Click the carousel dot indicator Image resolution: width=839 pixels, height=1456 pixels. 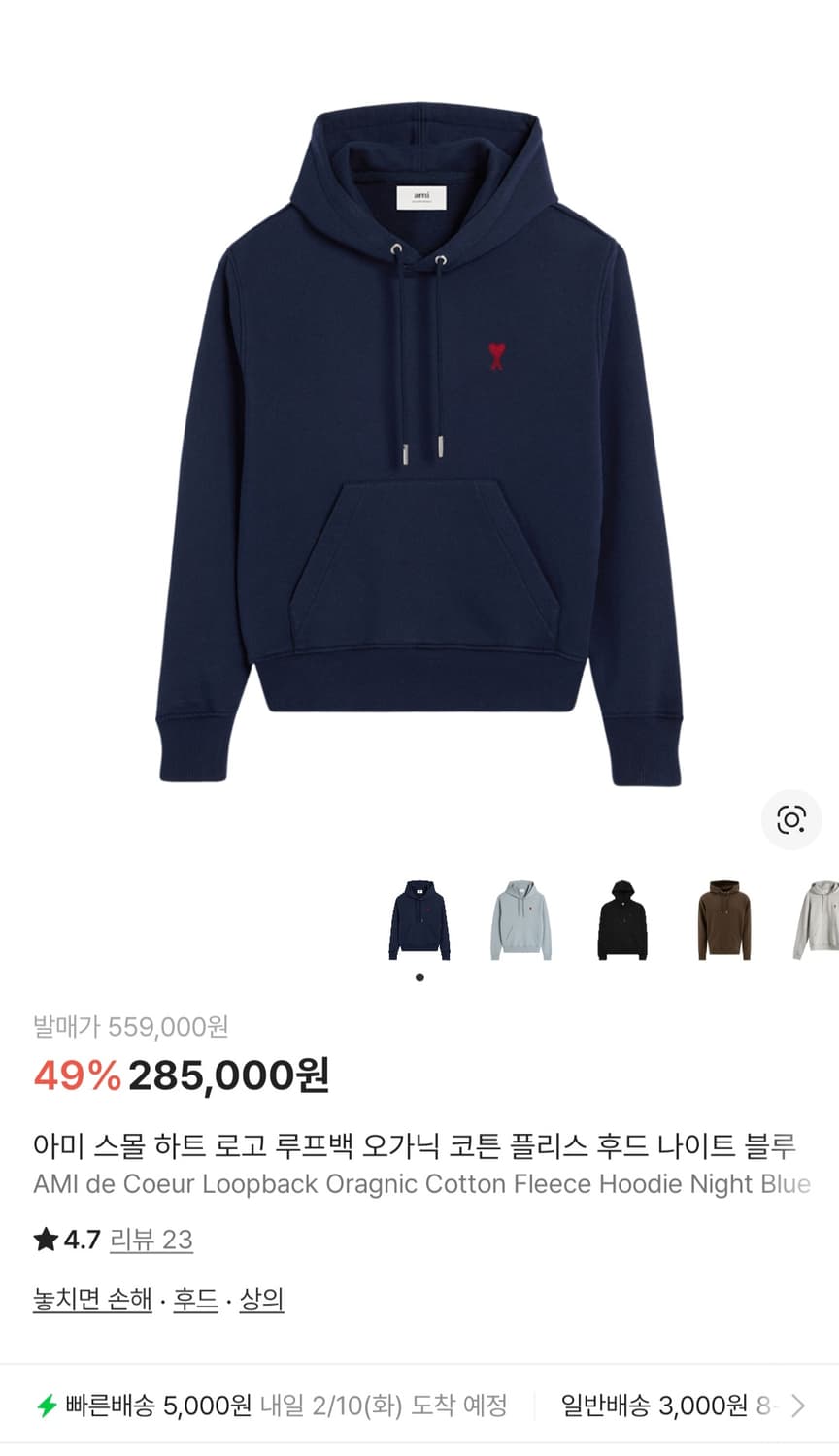(x=421, y=977)
